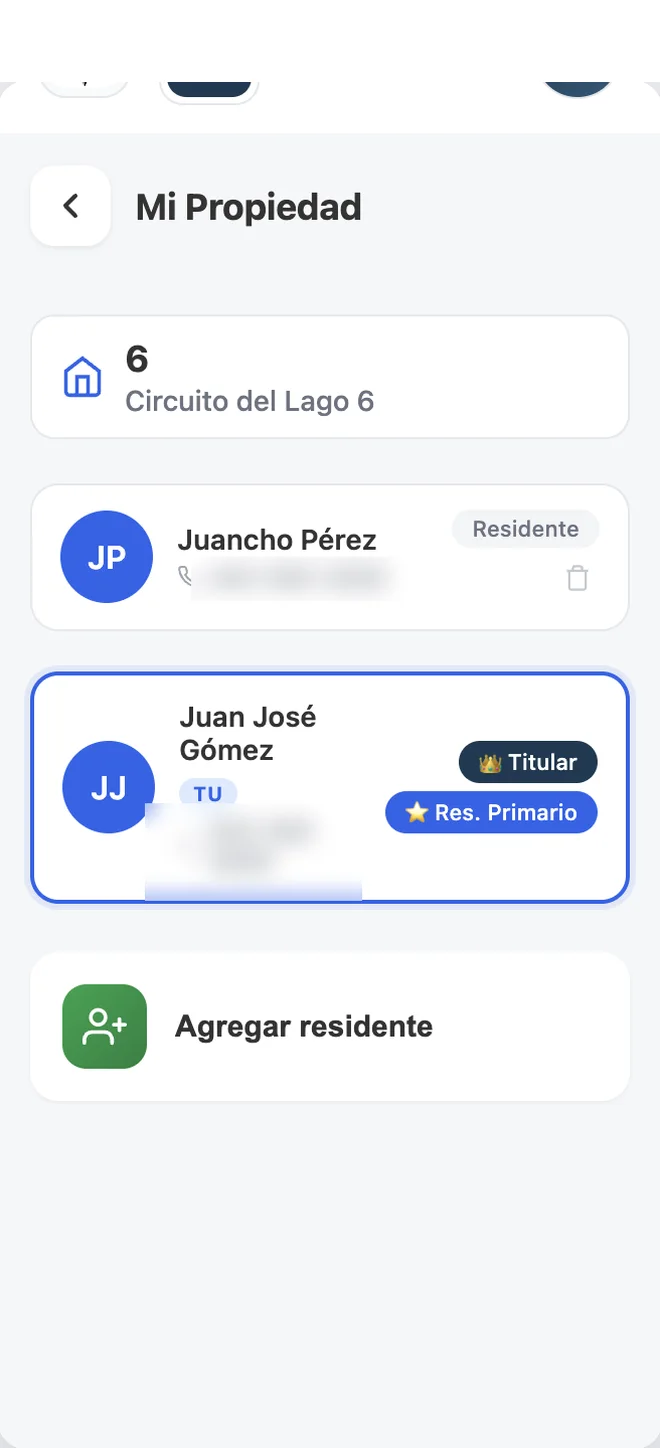Tap Agregar residente to add a resident
Screen dimensions: 660x1448
tap(330, 1026)
